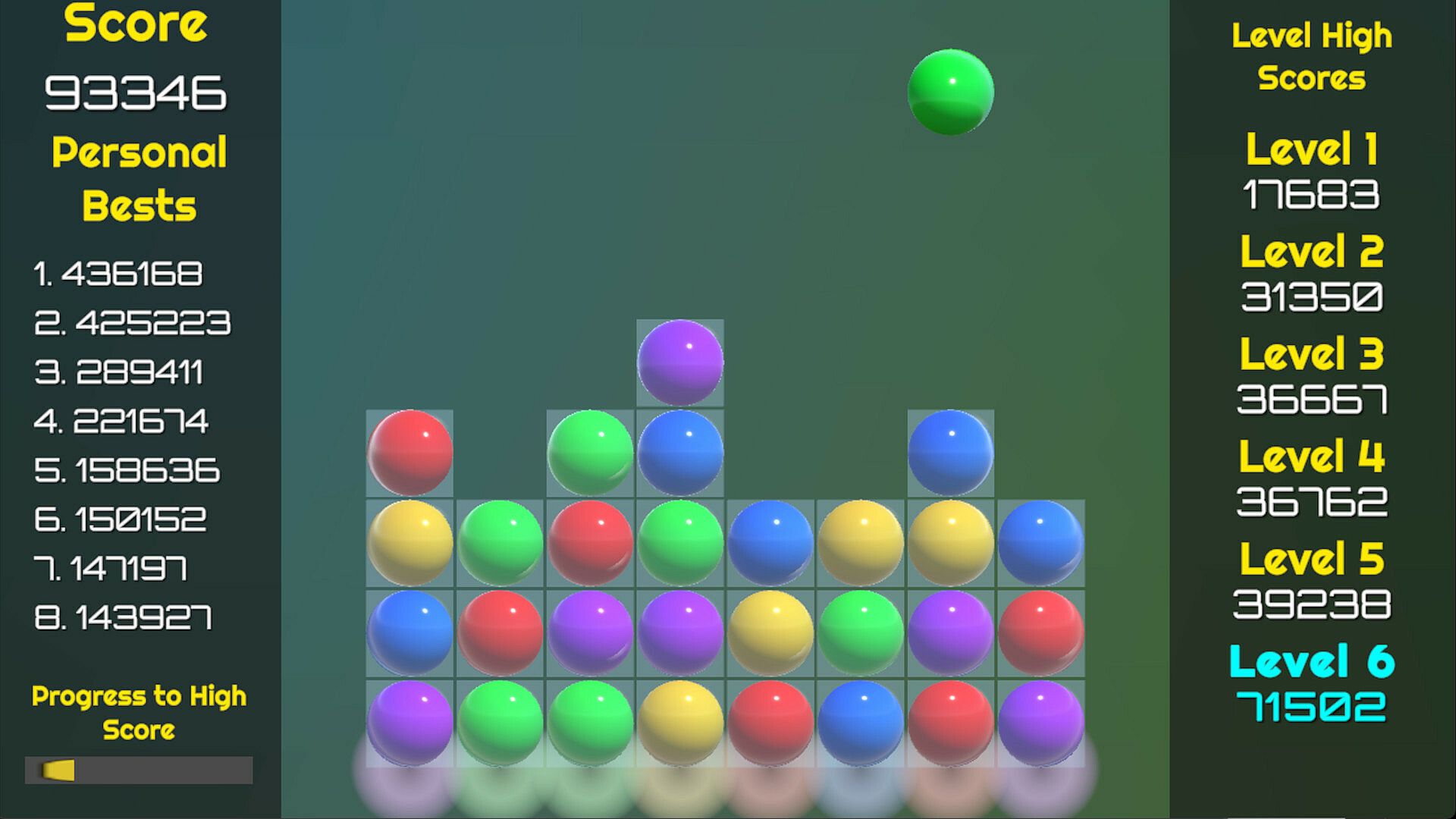Select the red ball above the yellow ball
1456x819 pixels.
[410, 453]
